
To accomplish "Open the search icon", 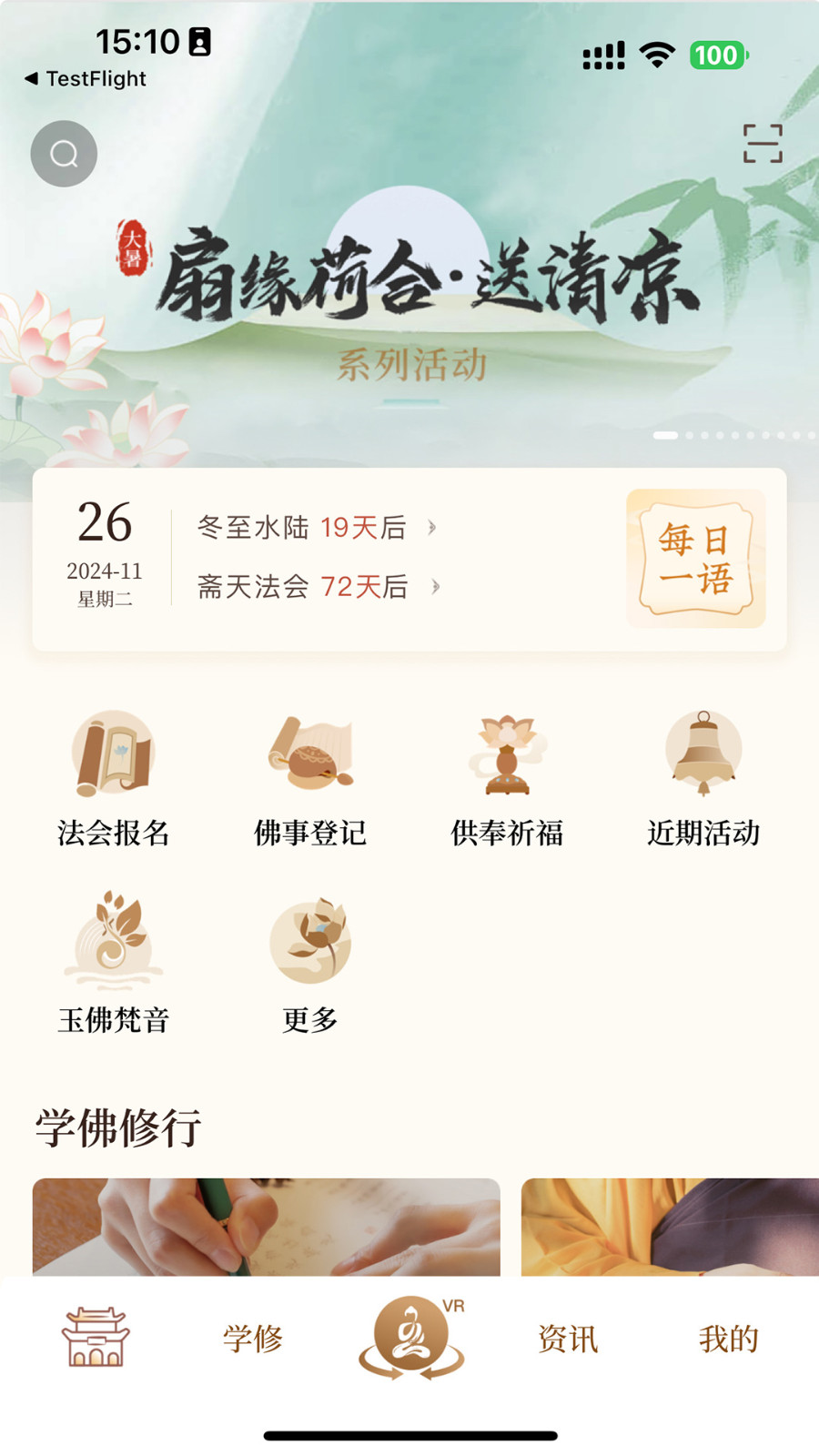I will (x=64, y=154).
